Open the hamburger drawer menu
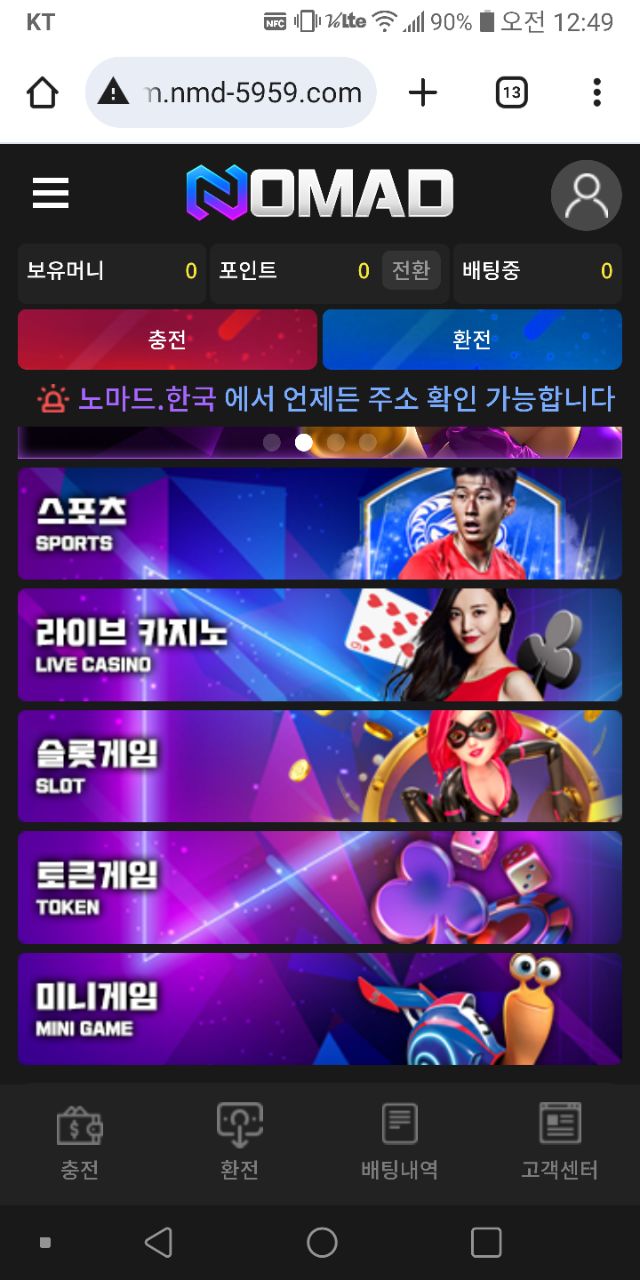 [x=51, y=193]
